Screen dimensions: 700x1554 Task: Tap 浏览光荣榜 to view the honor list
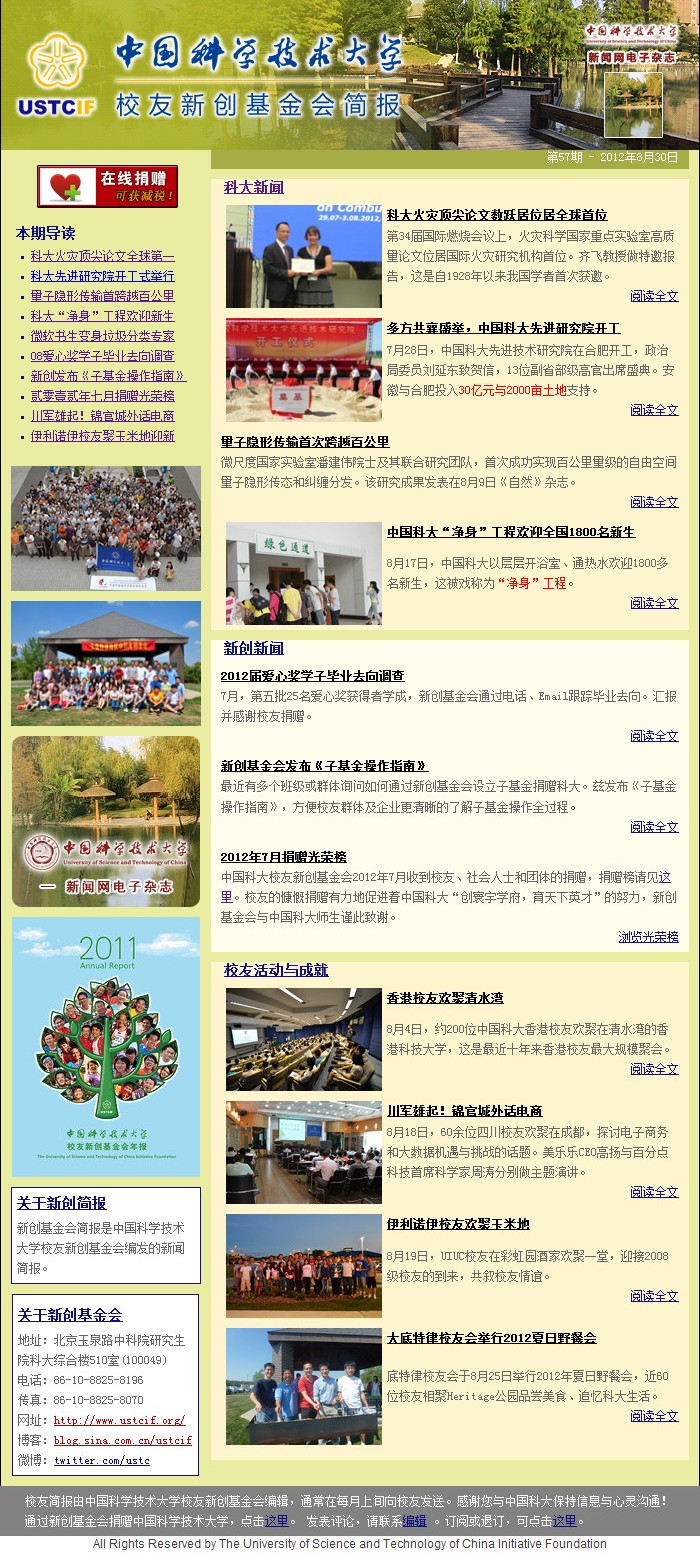pos(648,937)
